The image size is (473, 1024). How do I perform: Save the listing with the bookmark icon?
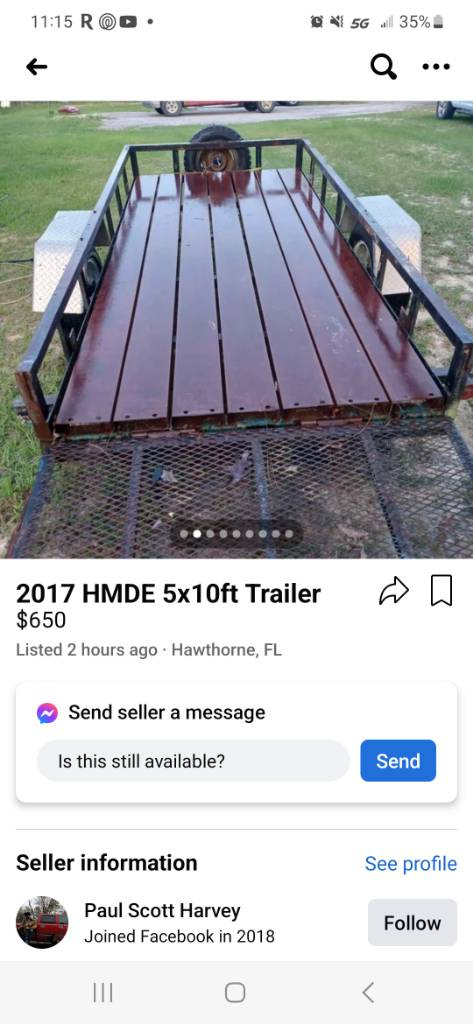(442, 591)
